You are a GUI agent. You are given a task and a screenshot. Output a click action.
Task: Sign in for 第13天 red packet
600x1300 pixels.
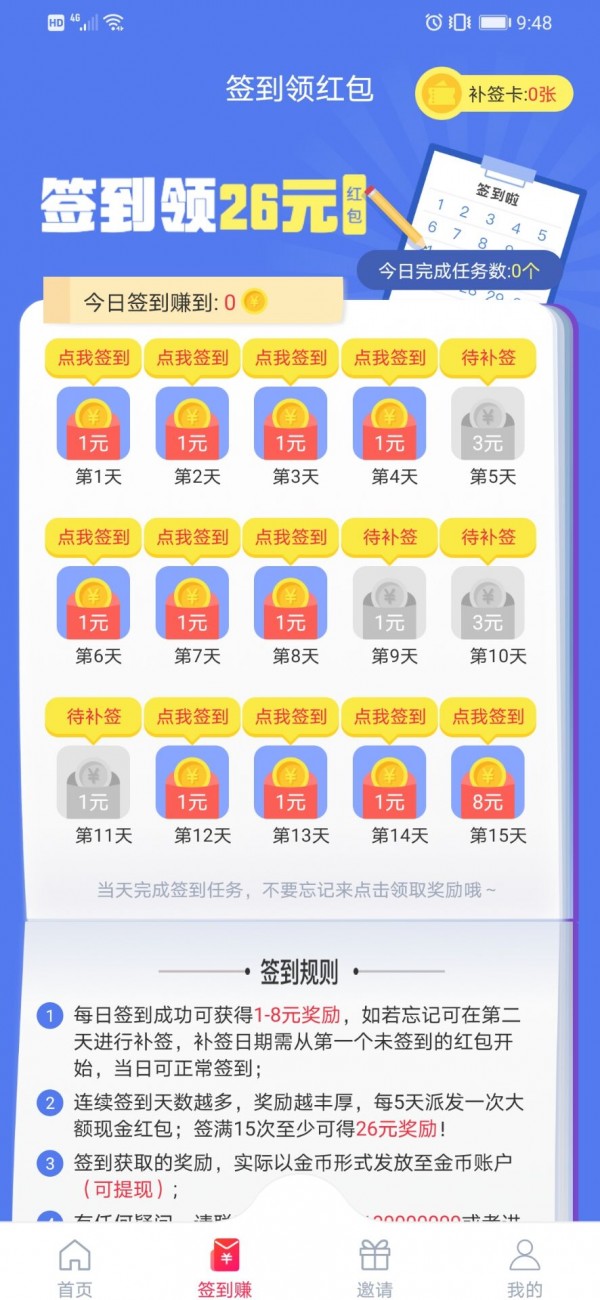pos(290,717)
